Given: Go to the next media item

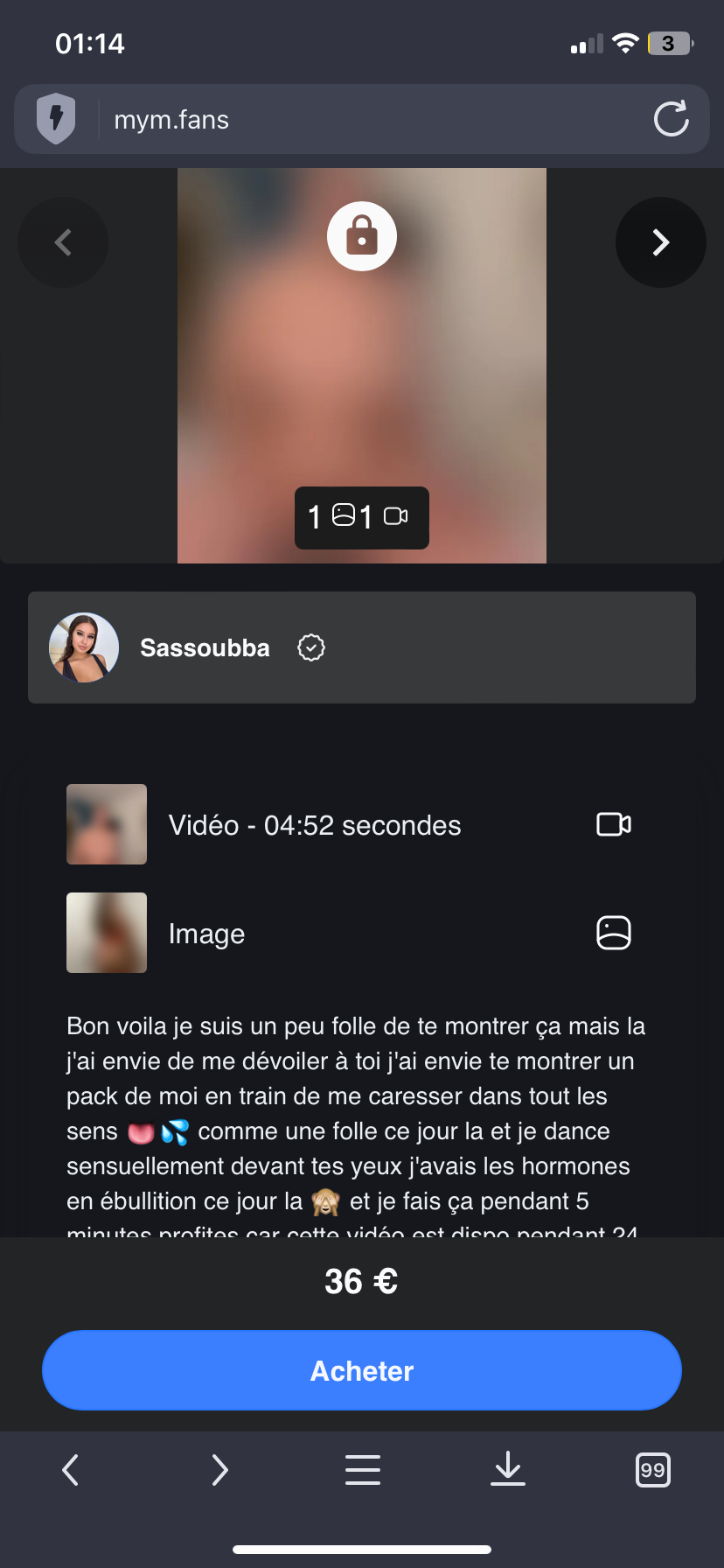Looking at the screenshot, I should pos(661,242).
